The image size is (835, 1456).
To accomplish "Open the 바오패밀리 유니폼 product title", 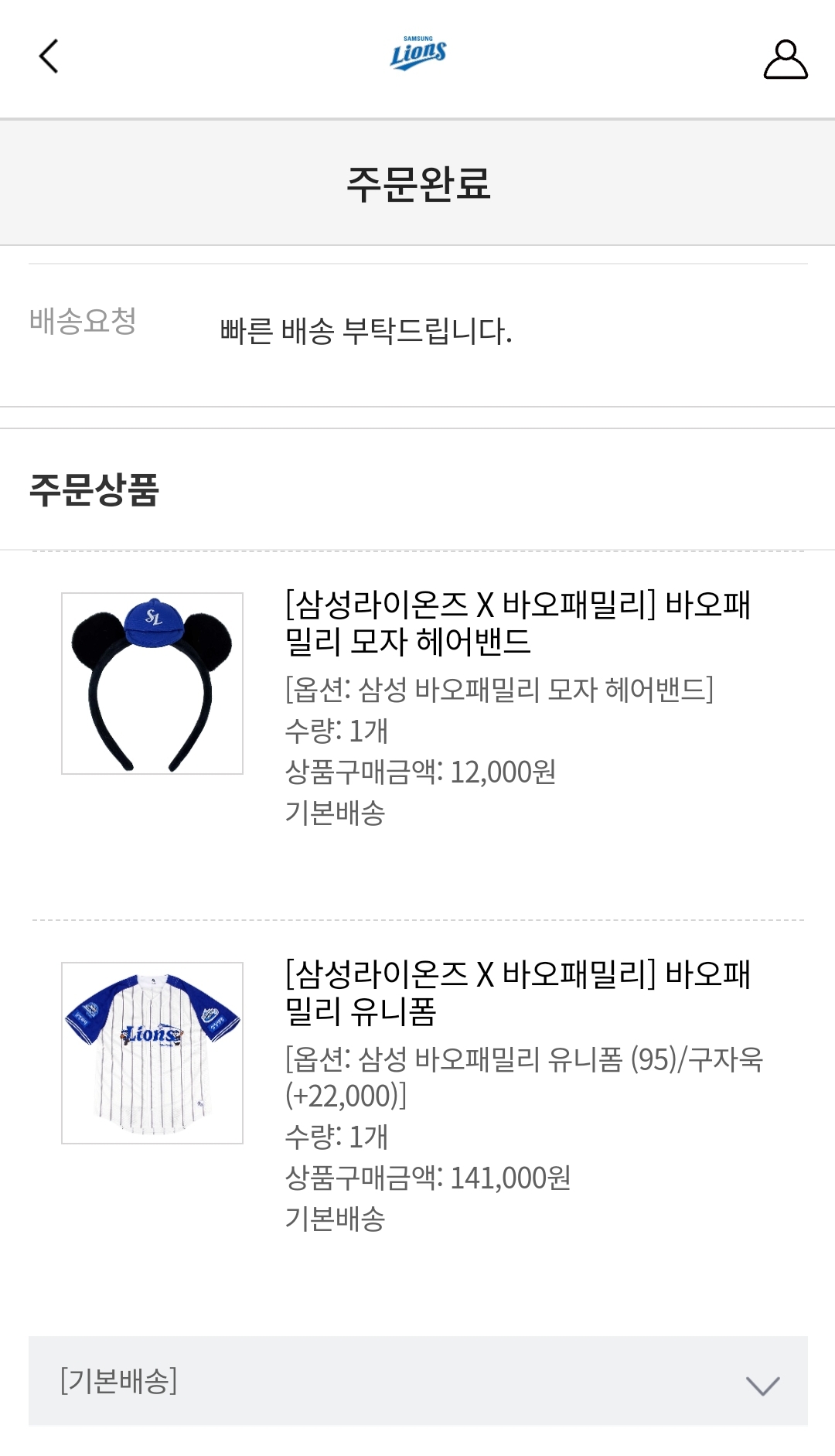I will tap(517, 993).
